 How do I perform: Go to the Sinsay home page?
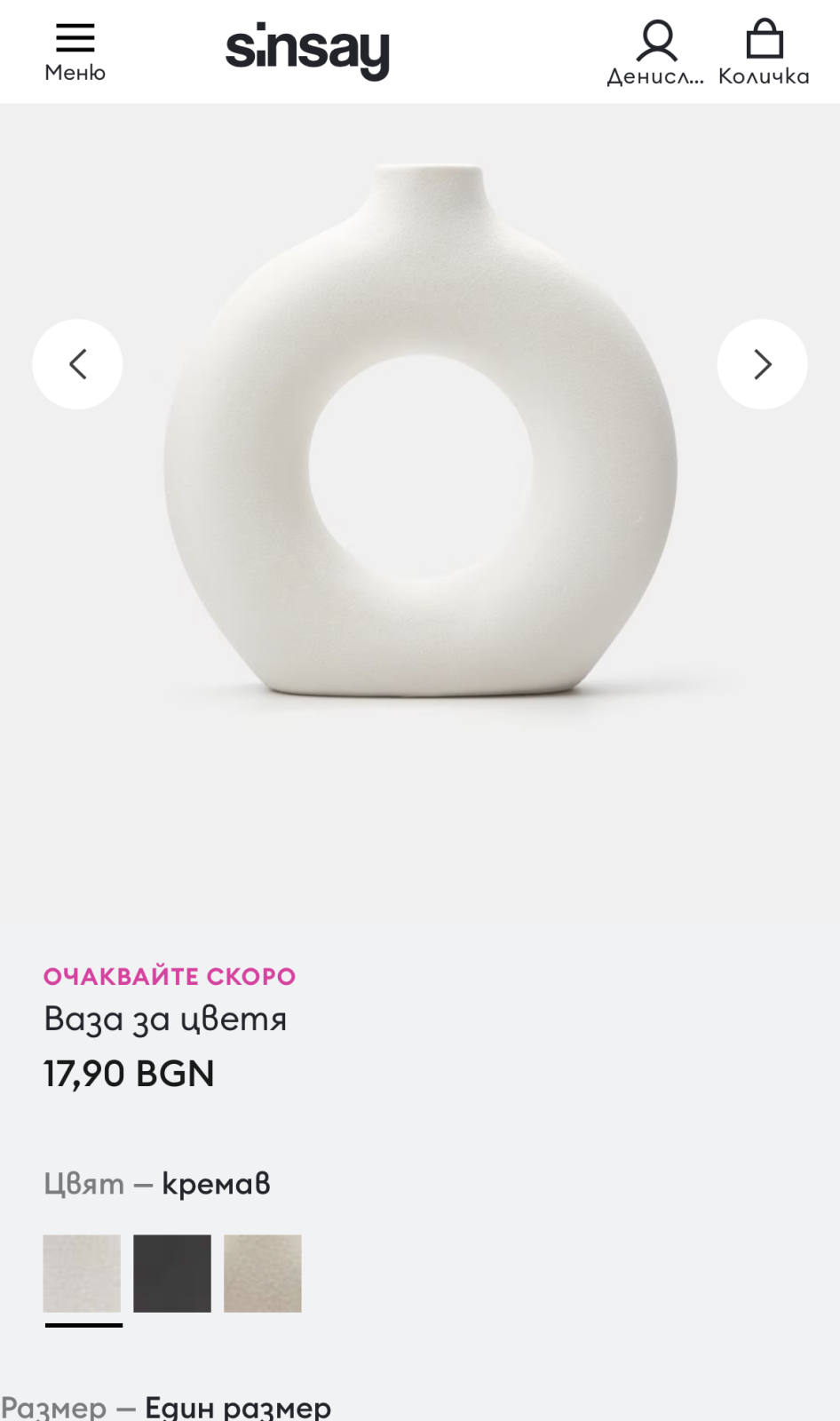click(x=307, y=51)
